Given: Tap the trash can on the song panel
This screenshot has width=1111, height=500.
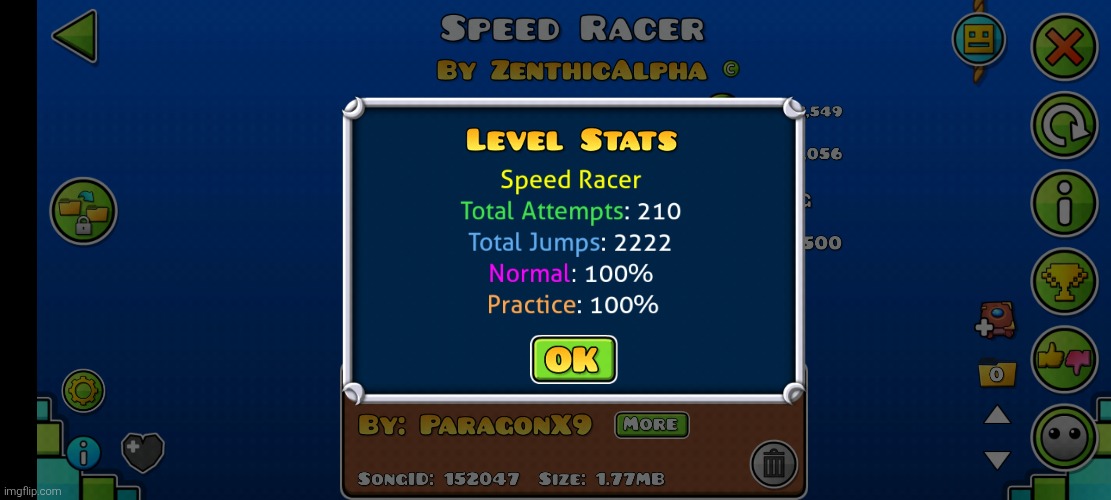Looking at the screenshot, I should point(773,463).
